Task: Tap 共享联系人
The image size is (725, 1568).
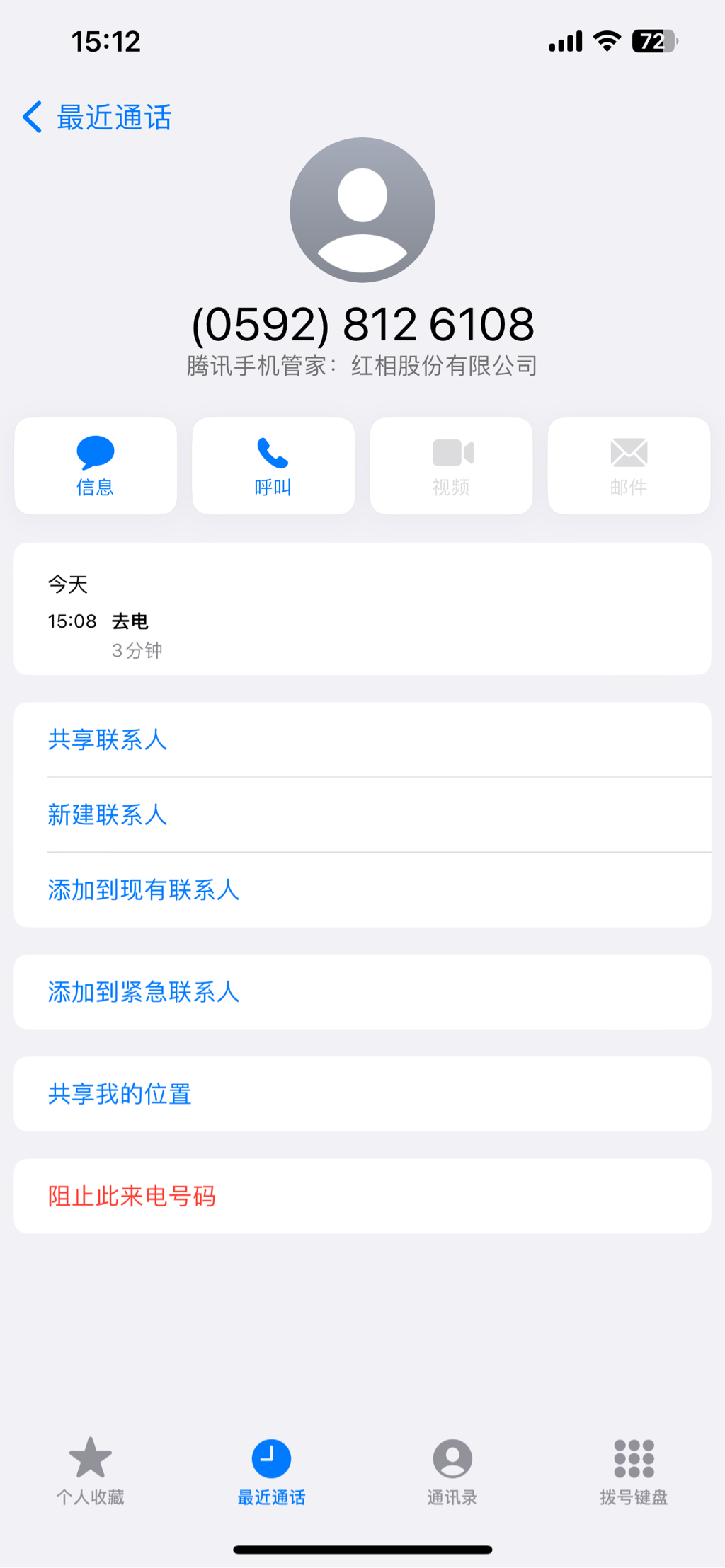Action: click(108, 740)
